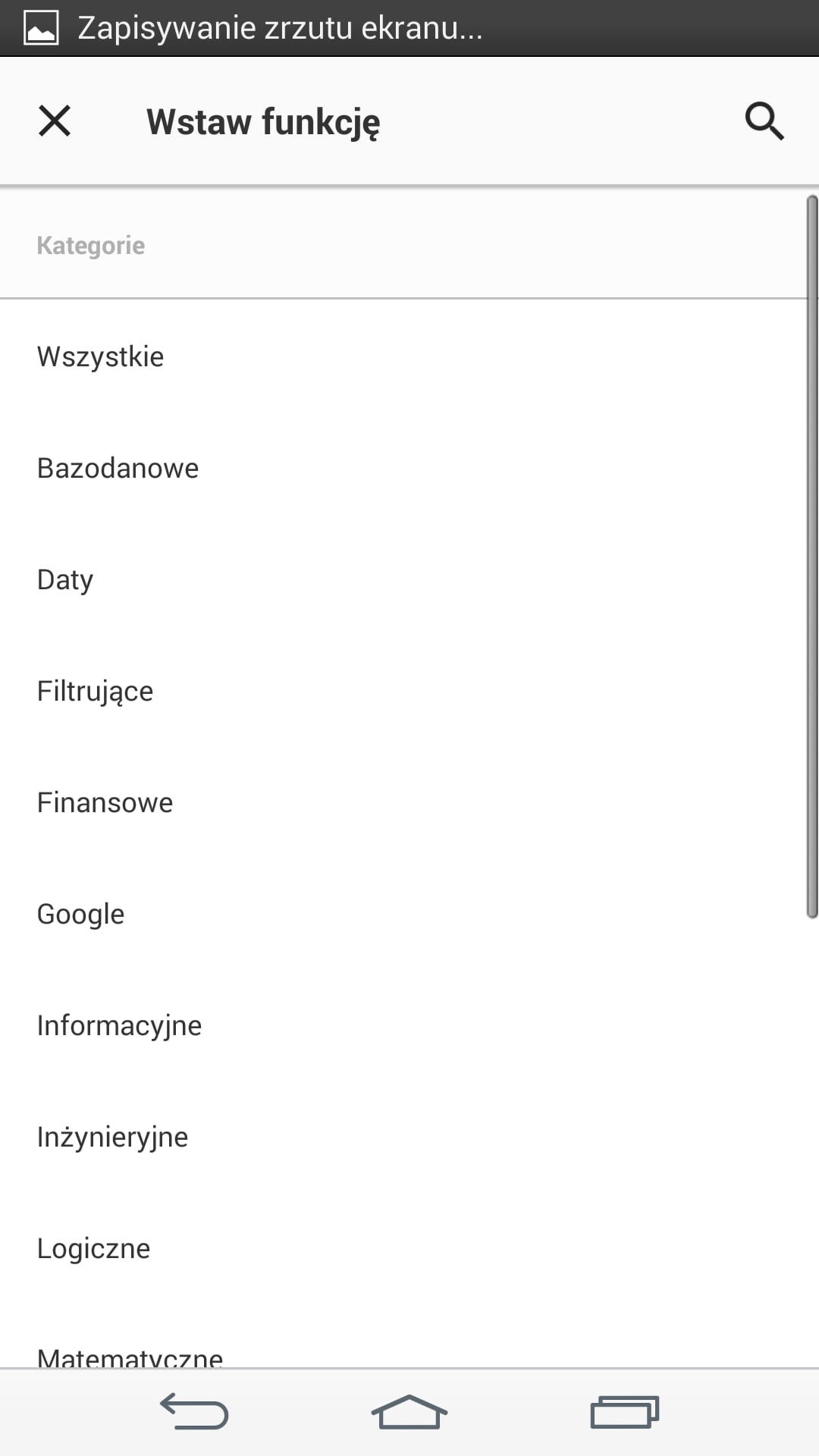819x1456 pixels.
Task: Go to the home screen
Action: [409, 1412]
